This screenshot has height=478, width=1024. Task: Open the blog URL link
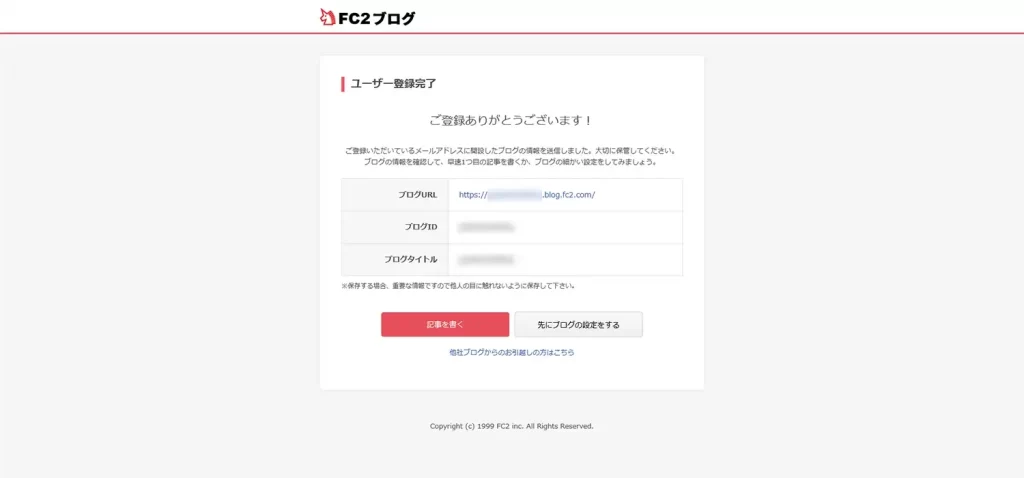[527, 195]
